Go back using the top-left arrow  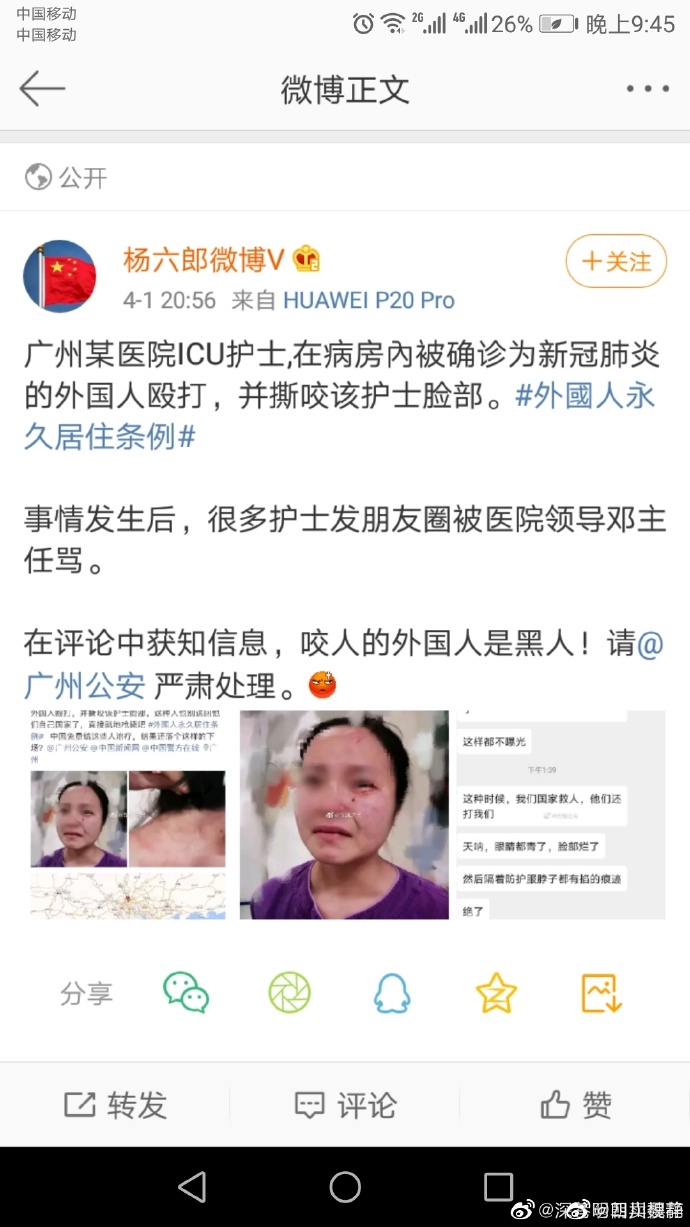[42, 89]
